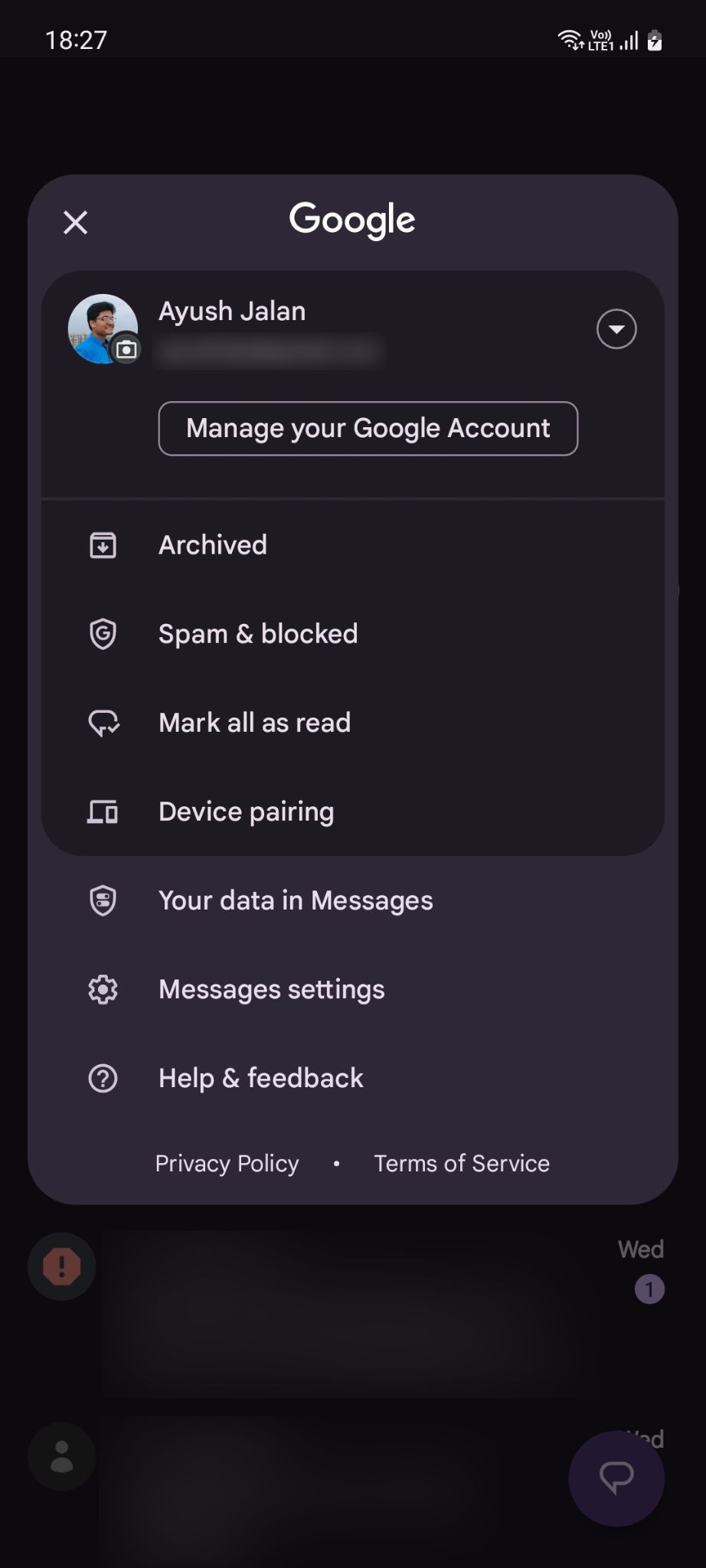Image resolution: width=706 pixels, height=1568 pixels.
Task: Click the Mark all as read icon
Action: click(102, 722)
